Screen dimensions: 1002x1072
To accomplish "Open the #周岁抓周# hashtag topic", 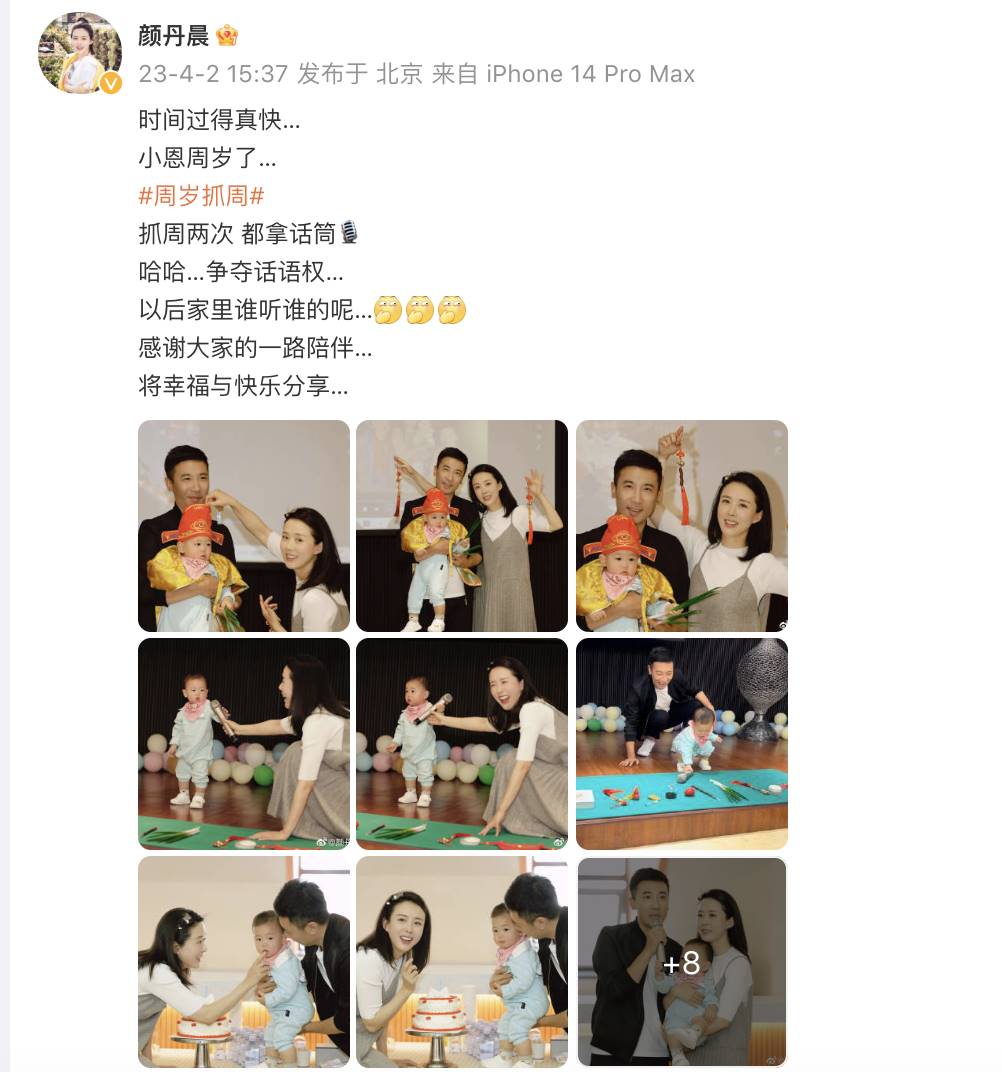I will coord(201,195).
